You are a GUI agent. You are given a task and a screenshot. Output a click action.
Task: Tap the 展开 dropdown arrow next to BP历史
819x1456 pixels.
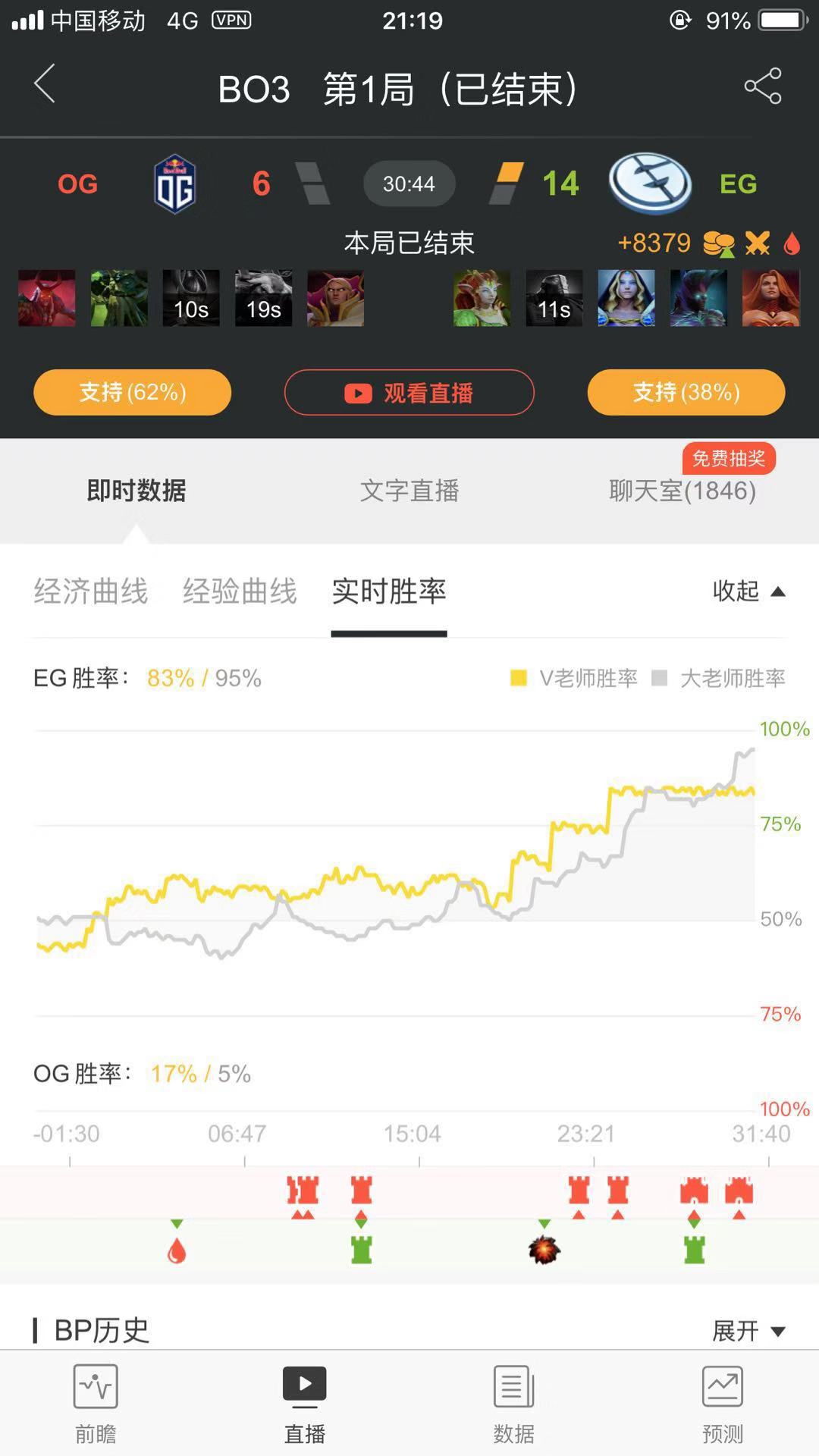click(x=777, y=1329)
